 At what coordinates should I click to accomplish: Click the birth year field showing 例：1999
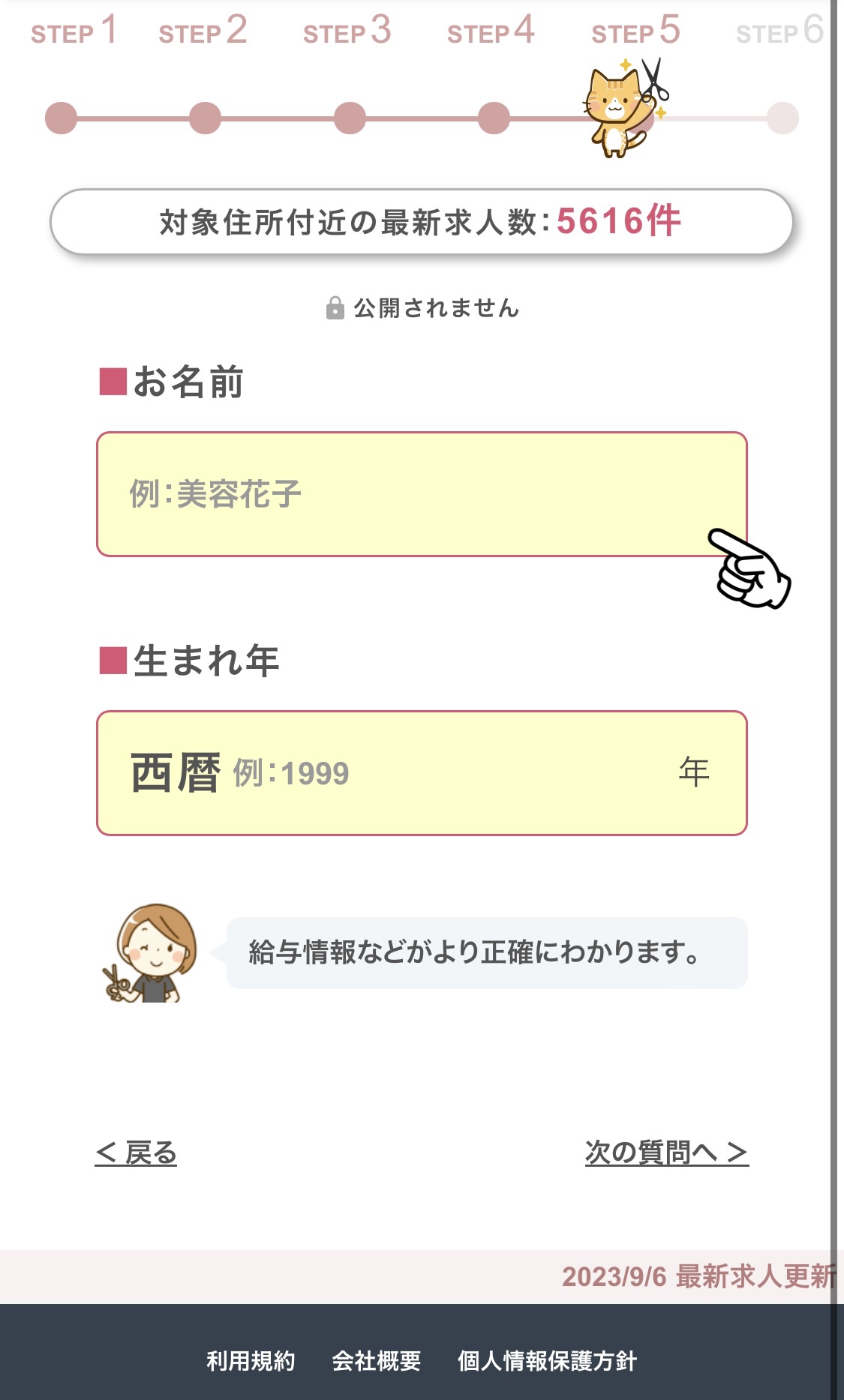click(422, 772)
